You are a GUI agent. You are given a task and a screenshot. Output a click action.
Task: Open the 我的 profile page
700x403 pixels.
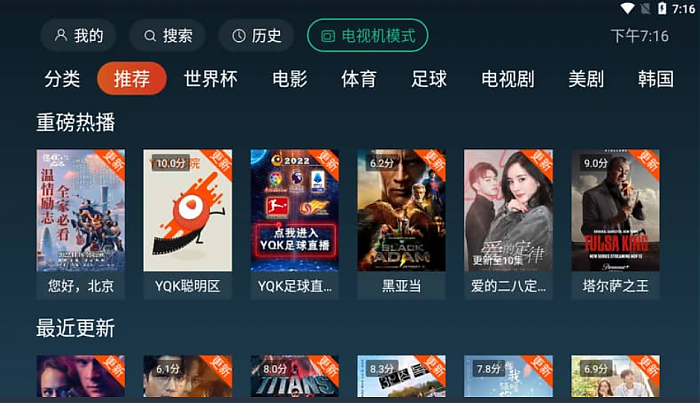pos(78,36)
